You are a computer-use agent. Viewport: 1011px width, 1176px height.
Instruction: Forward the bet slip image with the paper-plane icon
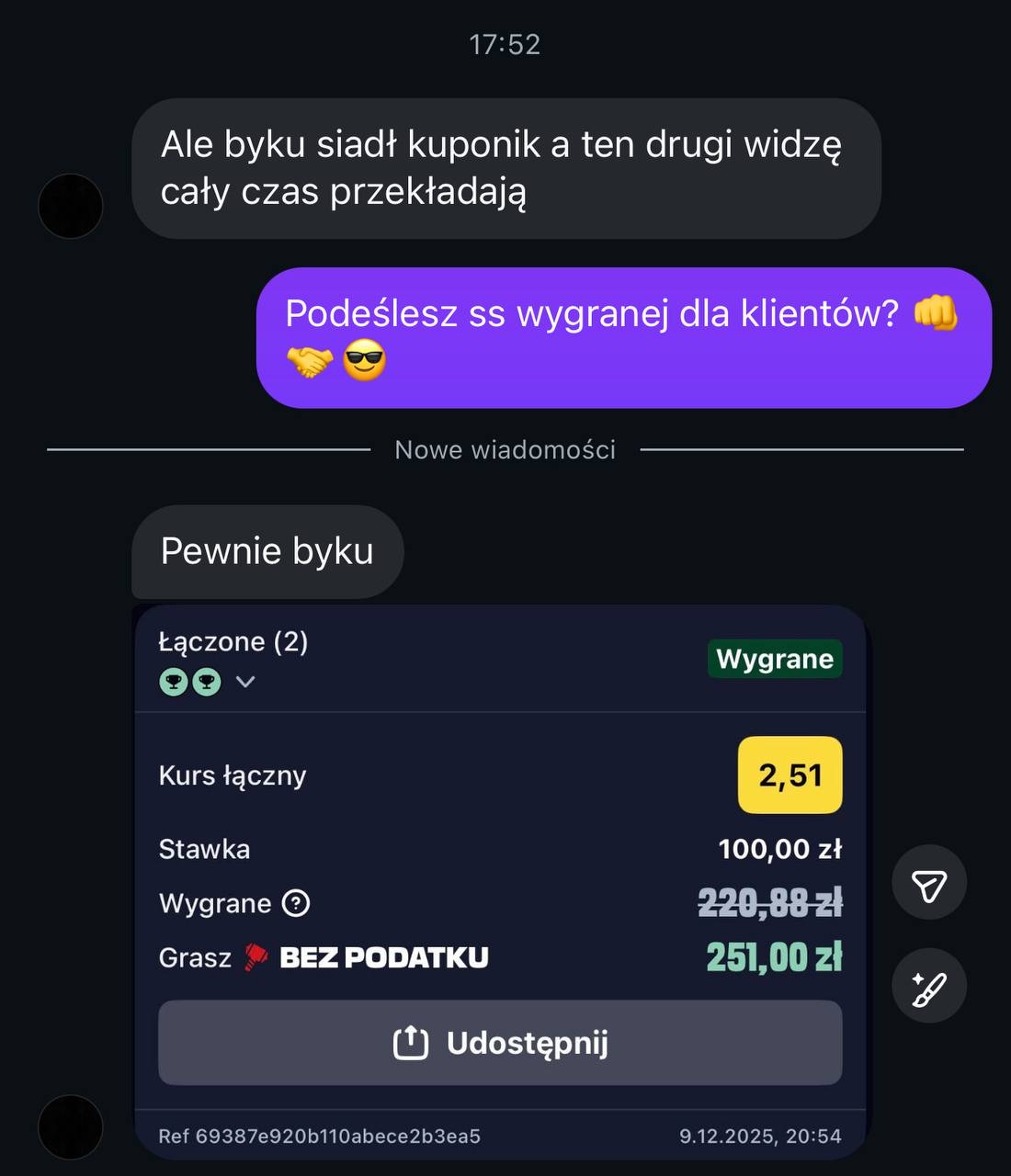pyautogui.click(x=929, y=883)
